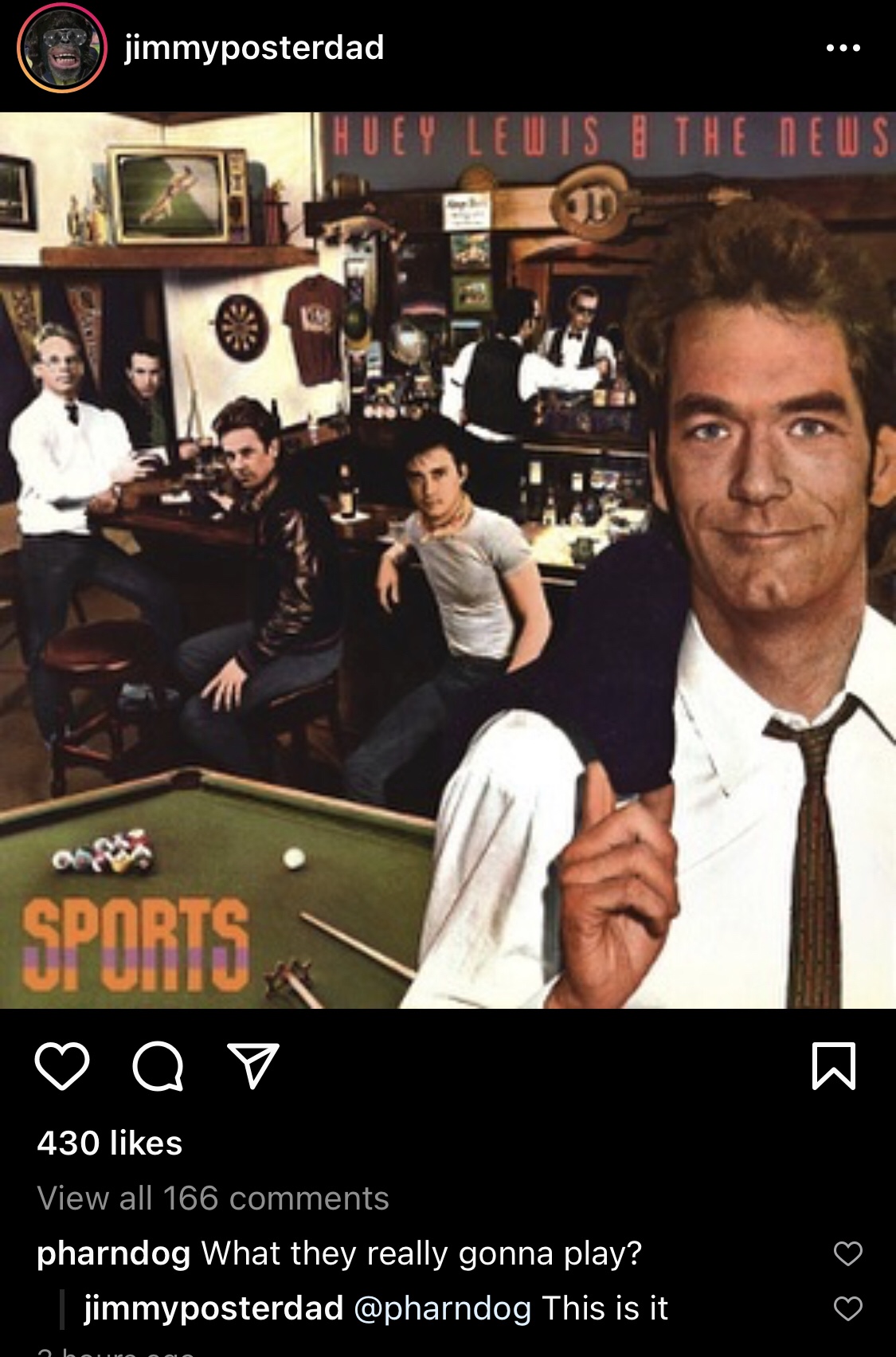Bookmark this post

coord(833,1066)
